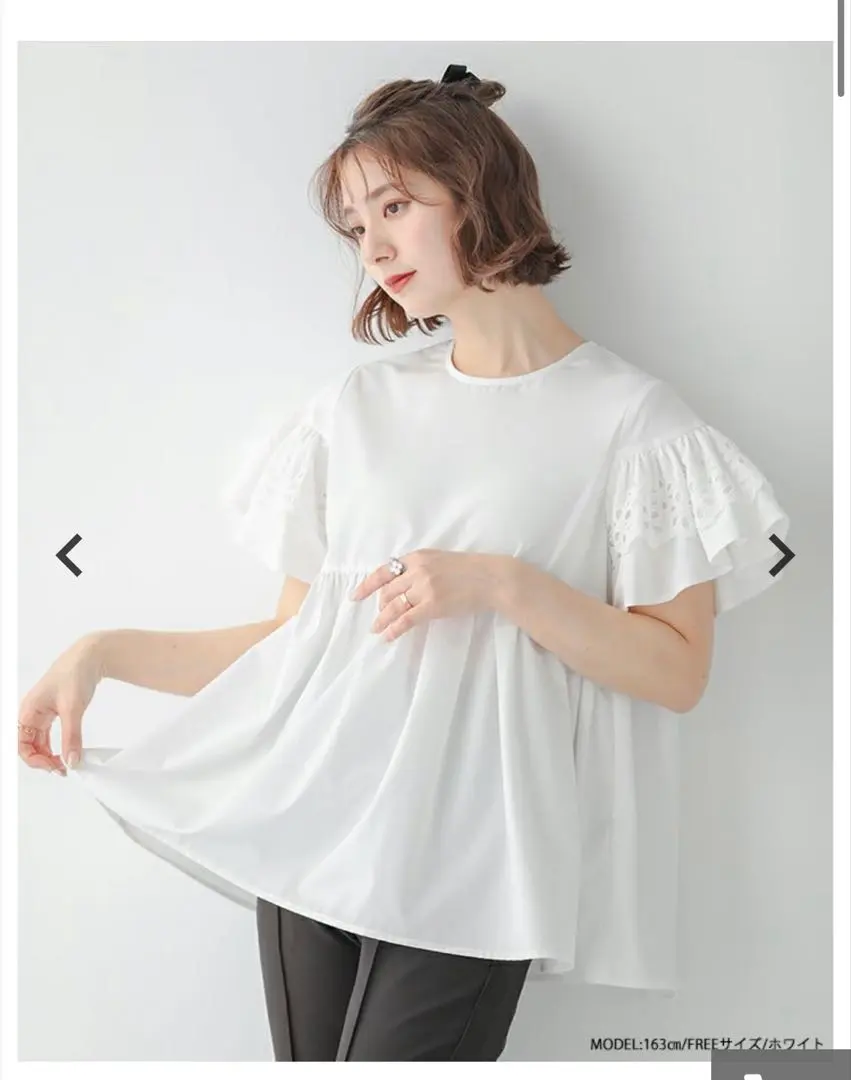Go to the previous product photo
This screenshot has height=1080, width=851.
(69, 556)
